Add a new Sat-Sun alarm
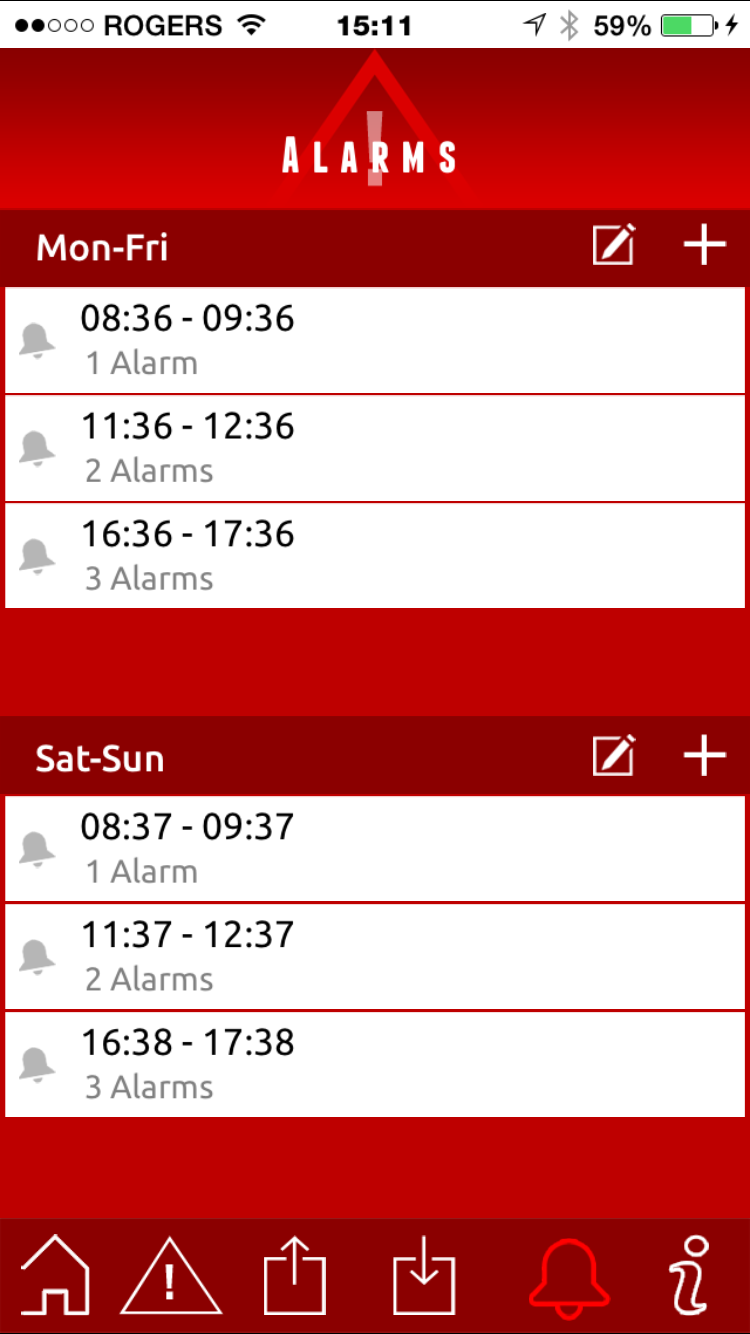 (704, 755)
